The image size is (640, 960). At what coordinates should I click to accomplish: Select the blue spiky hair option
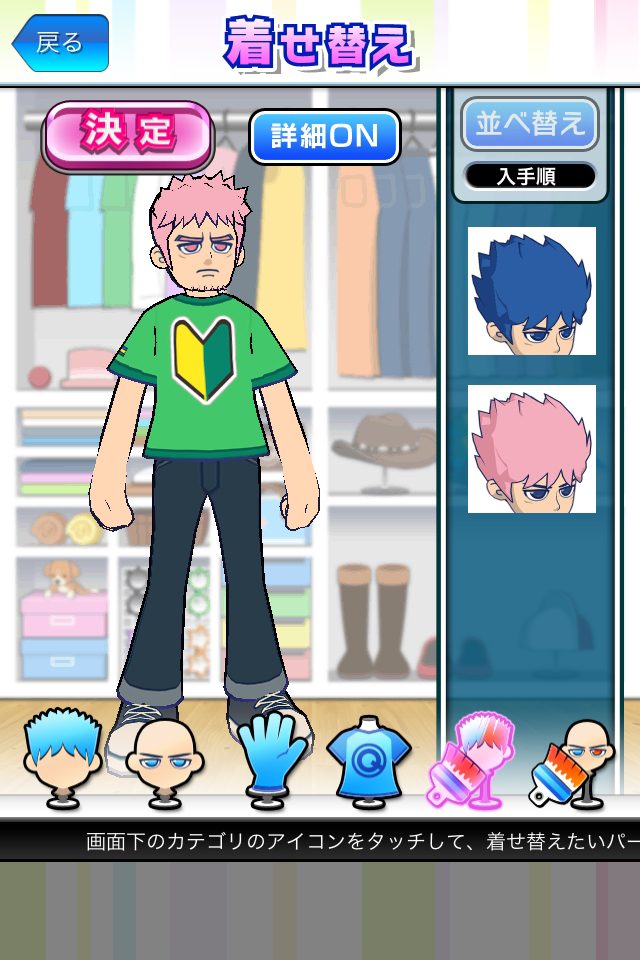pos(532,291)
